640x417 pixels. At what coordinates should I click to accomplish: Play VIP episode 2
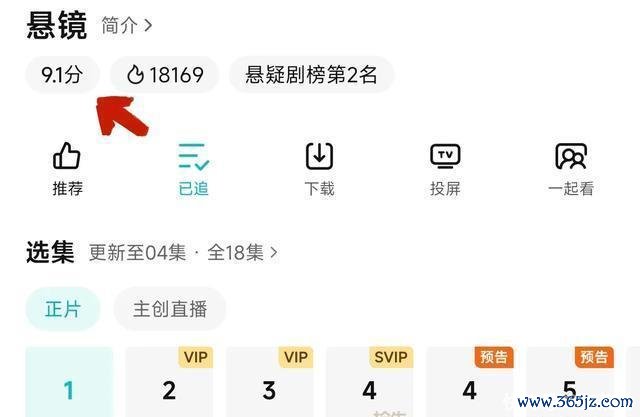coord(169,388)
